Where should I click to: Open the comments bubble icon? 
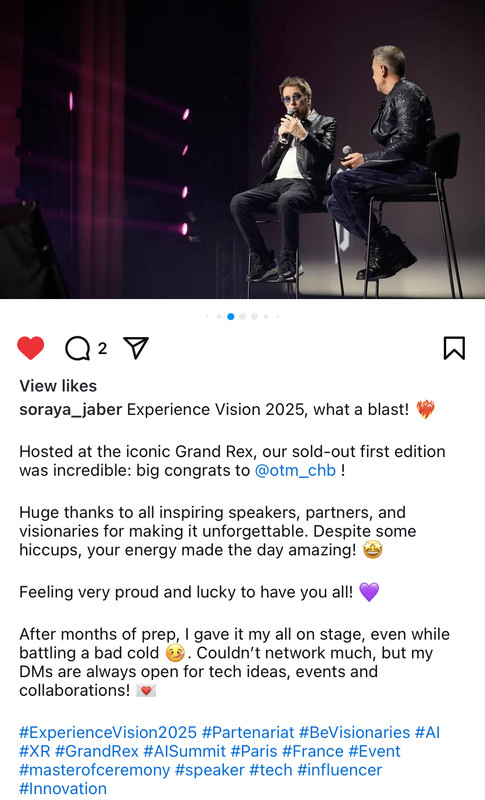pyautogui.click(x=78, y=349)
